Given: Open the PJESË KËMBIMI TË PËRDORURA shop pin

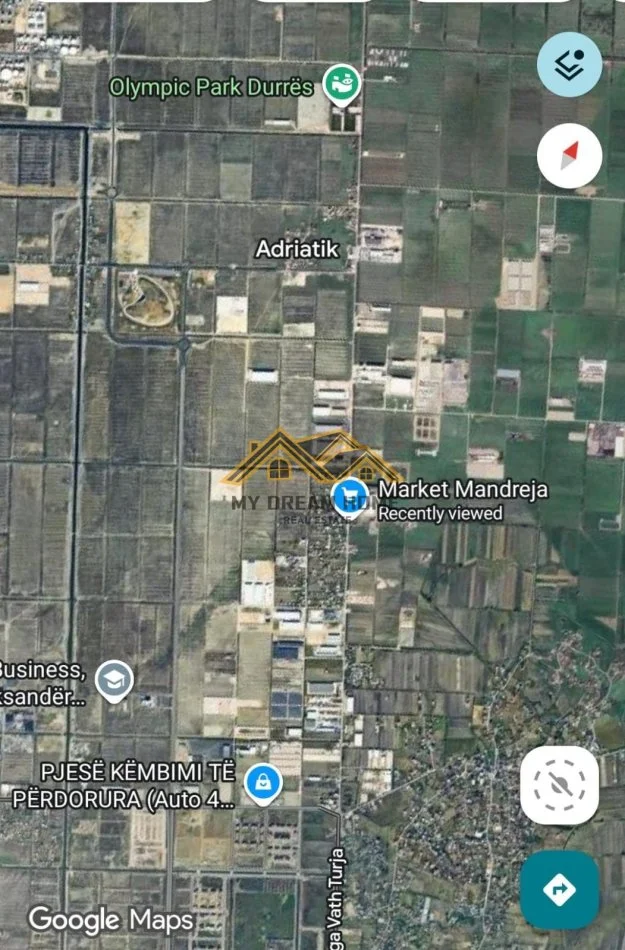Looking at the screenshot, I should point(262,783).
